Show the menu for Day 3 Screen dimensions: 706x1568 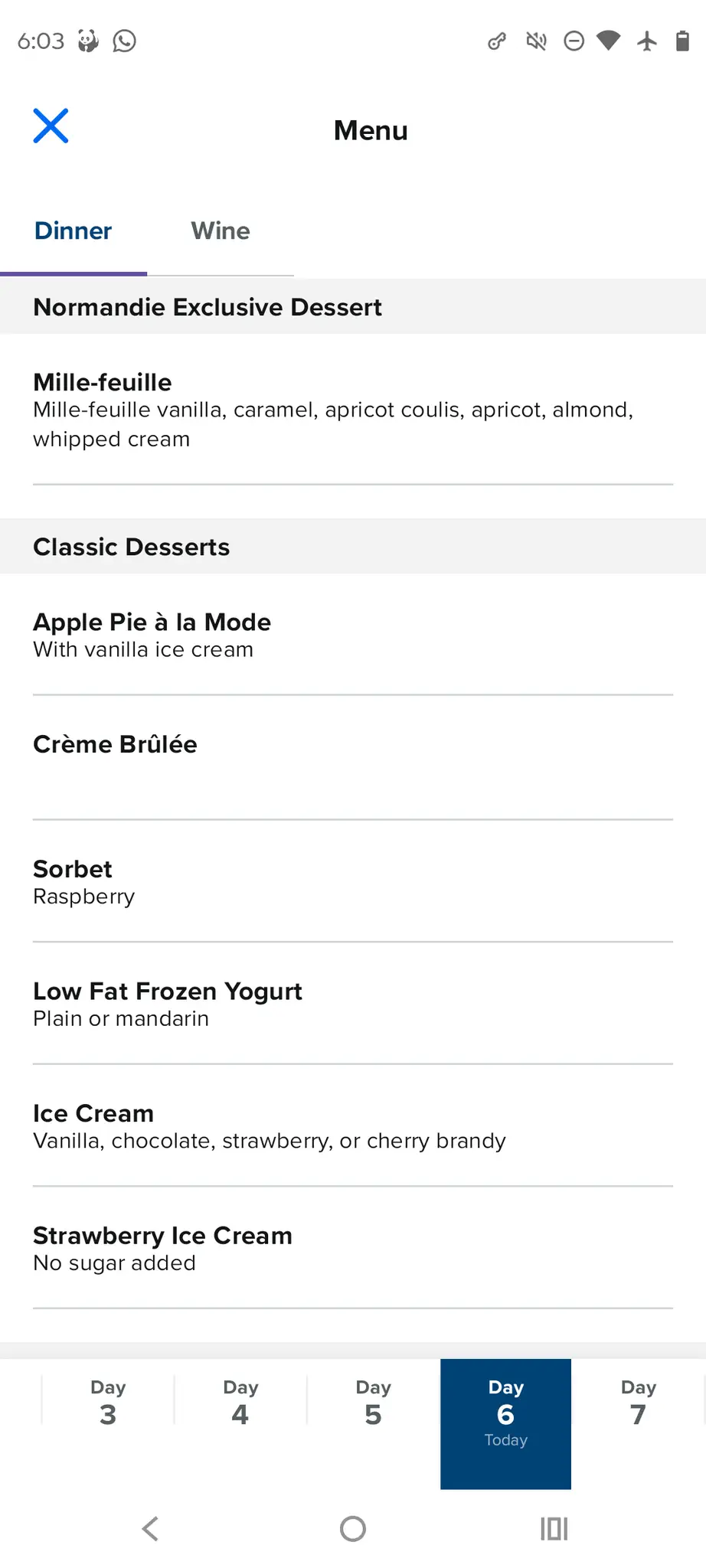tap(108, 1403)
